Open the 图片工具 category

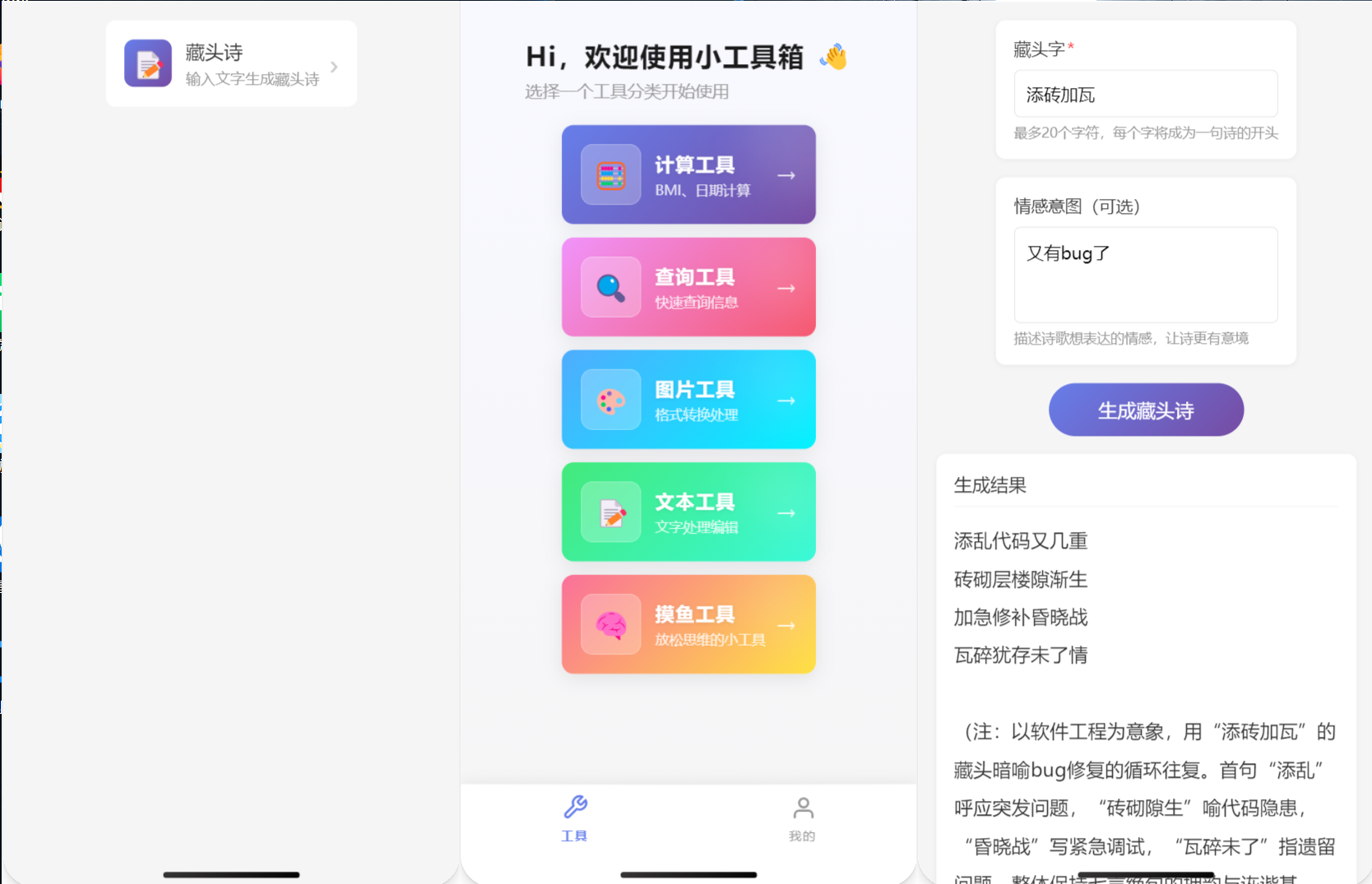pyautogui.click(x=688, y=400)
